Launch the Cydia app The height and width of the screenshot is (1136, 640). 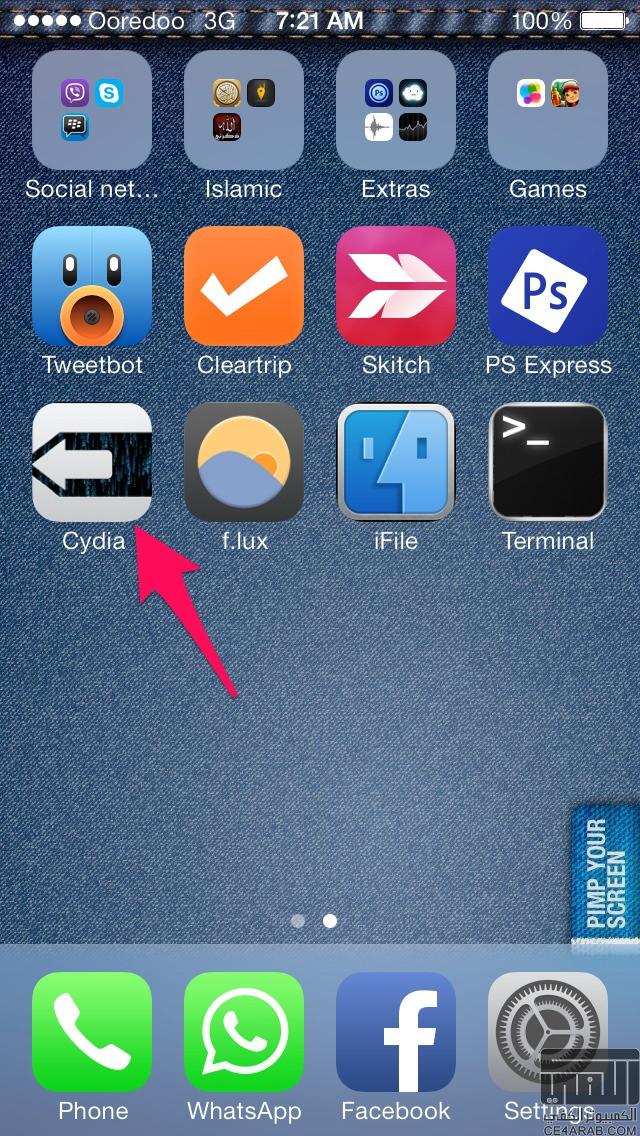pyautogui.click(x=92, y=462)
